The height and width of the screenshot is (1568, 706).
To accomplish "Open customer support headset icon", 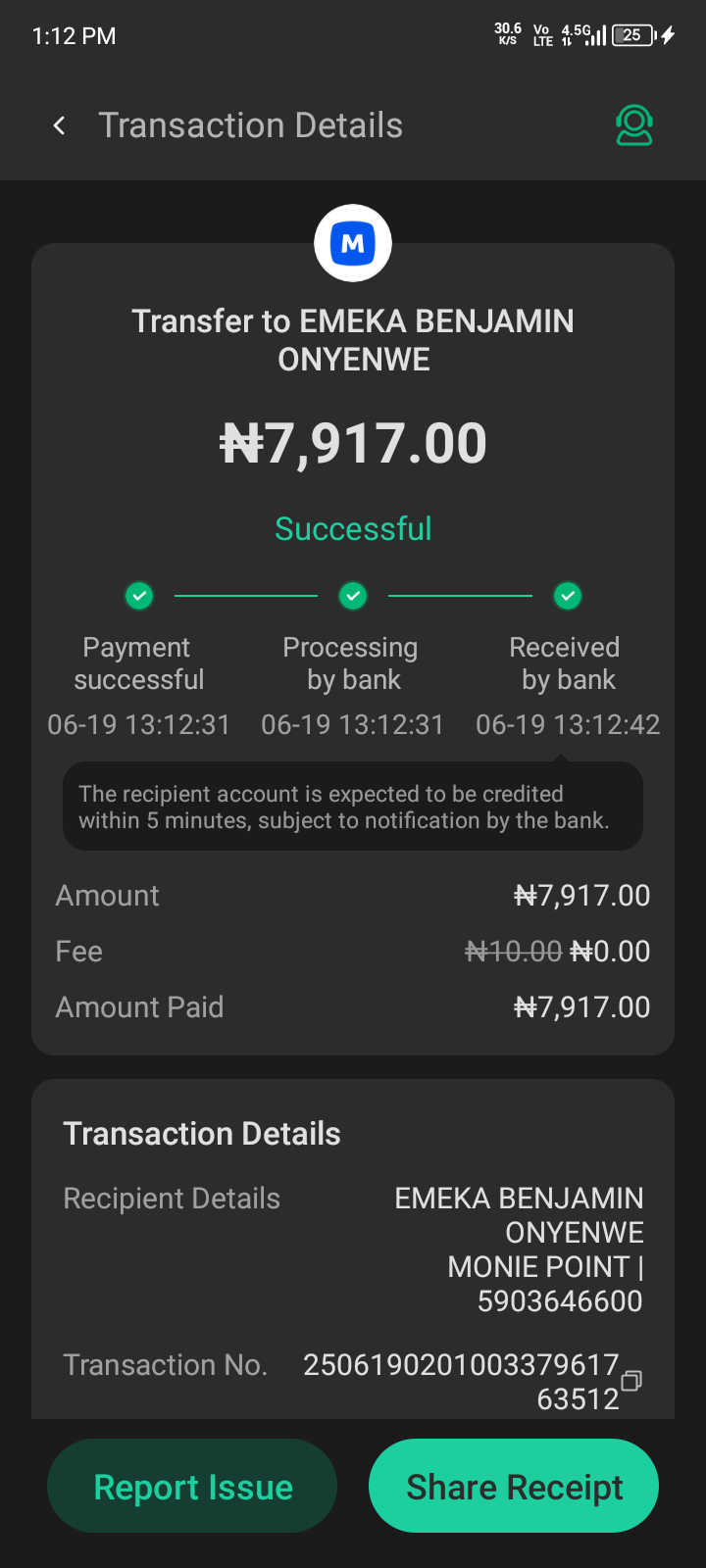I will click(x=634, y=125).
